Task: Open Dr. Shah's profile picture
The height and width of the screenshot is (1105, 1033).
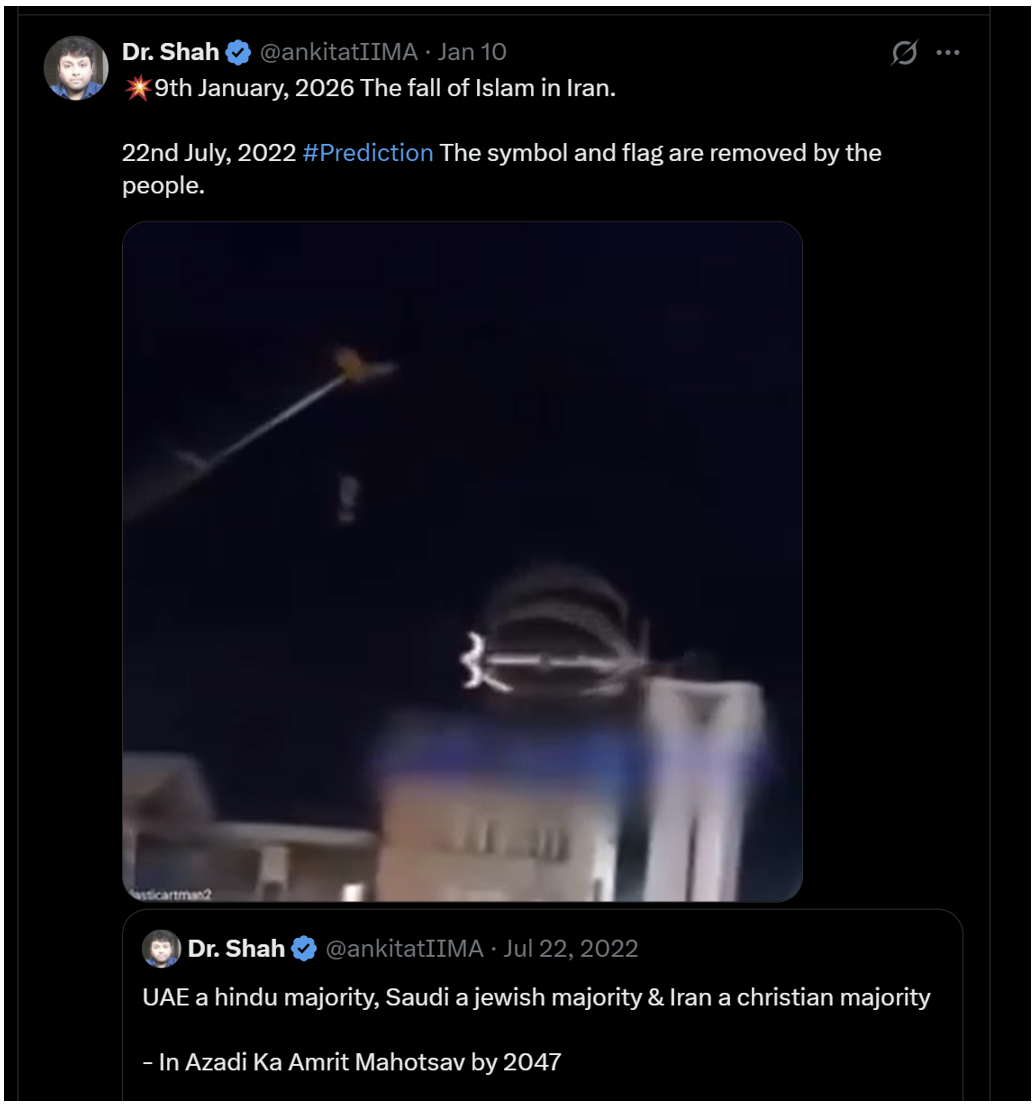Action: 76,68
